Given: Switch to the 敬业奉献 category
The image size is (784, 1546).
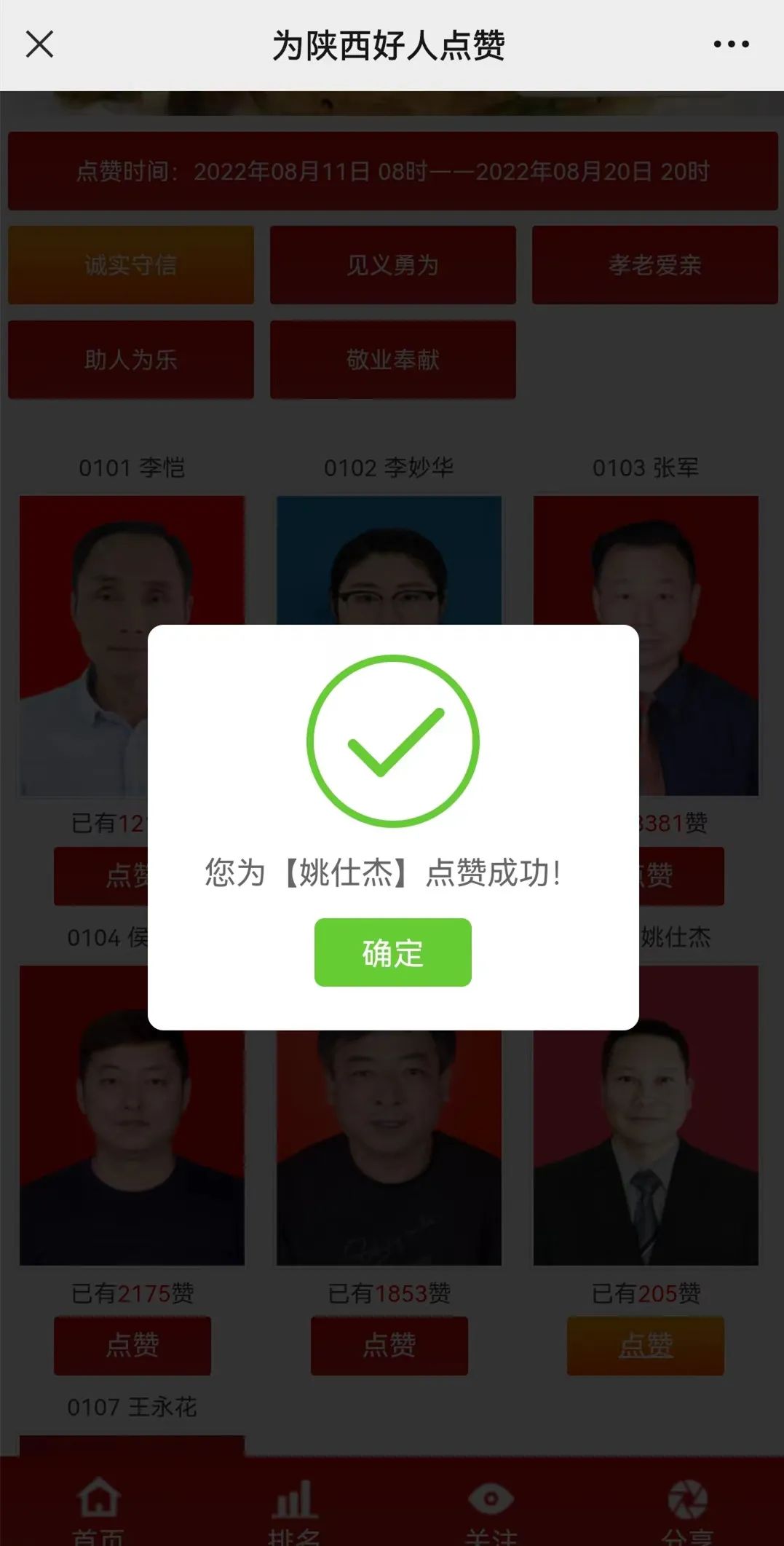Looking at the screenshot, I should 392,360.
